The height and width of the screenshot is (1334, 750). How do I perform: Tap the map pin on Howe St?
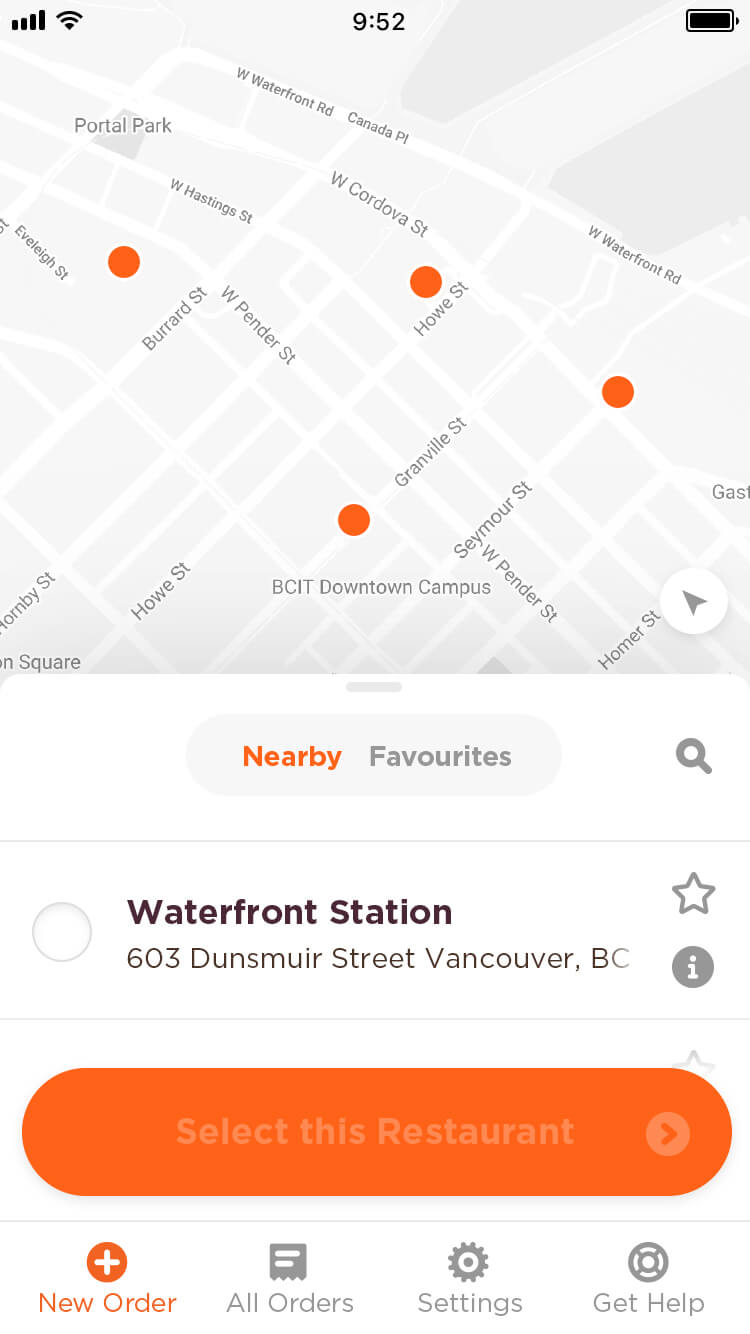pos(426,282)
